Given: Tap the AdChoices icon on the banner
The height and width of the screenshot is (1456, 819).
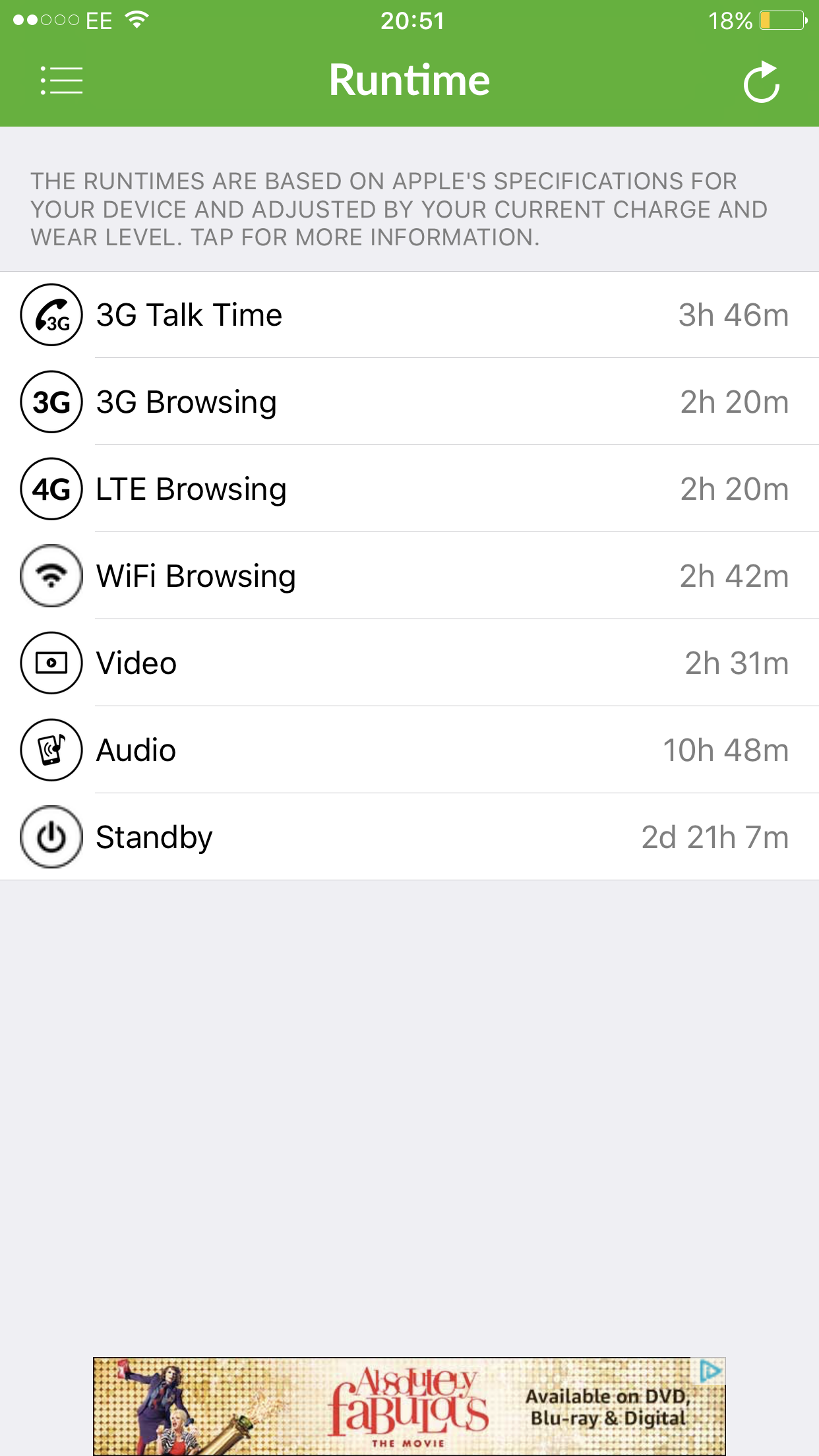Looking at the screenshot, I should pyautogui.click(x=711, y=1371).
